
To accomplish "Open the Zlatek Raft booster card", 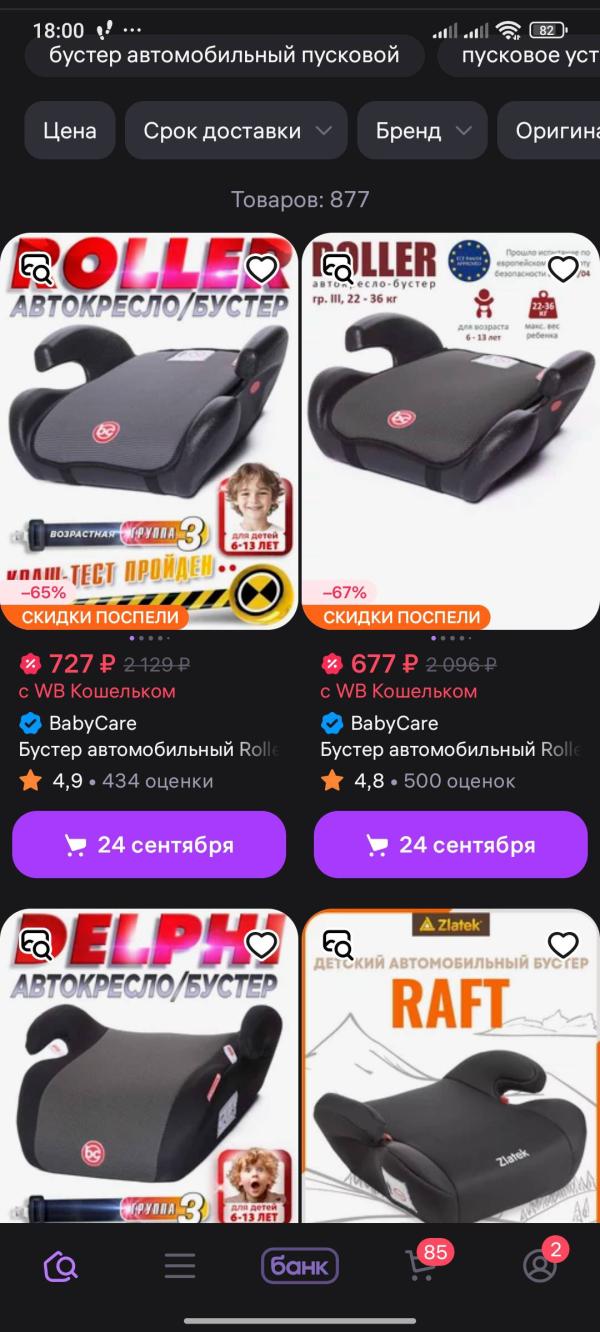I will tap(450, 1080).
